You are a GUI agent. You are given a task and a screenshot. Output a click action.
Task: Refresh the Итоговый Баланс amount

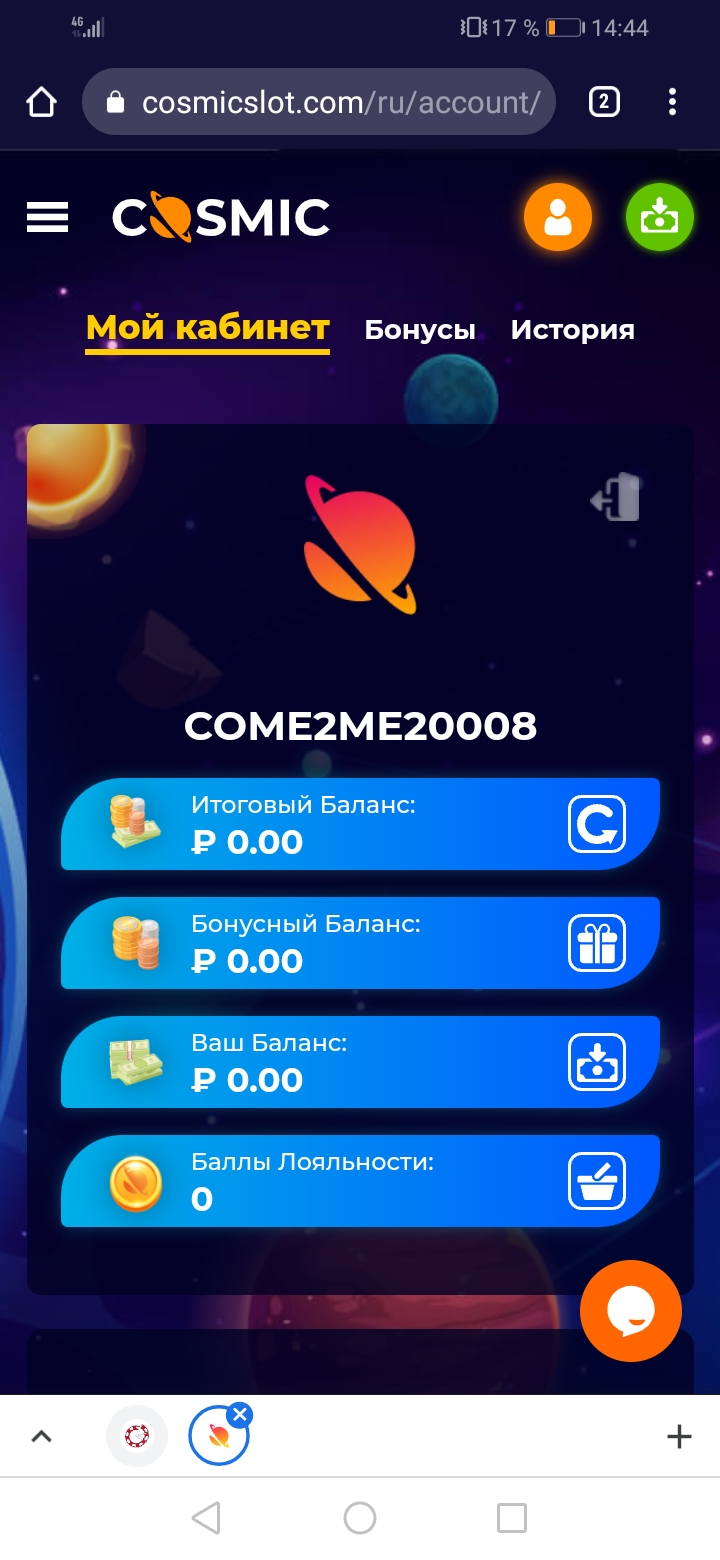[x=597, y=824]
